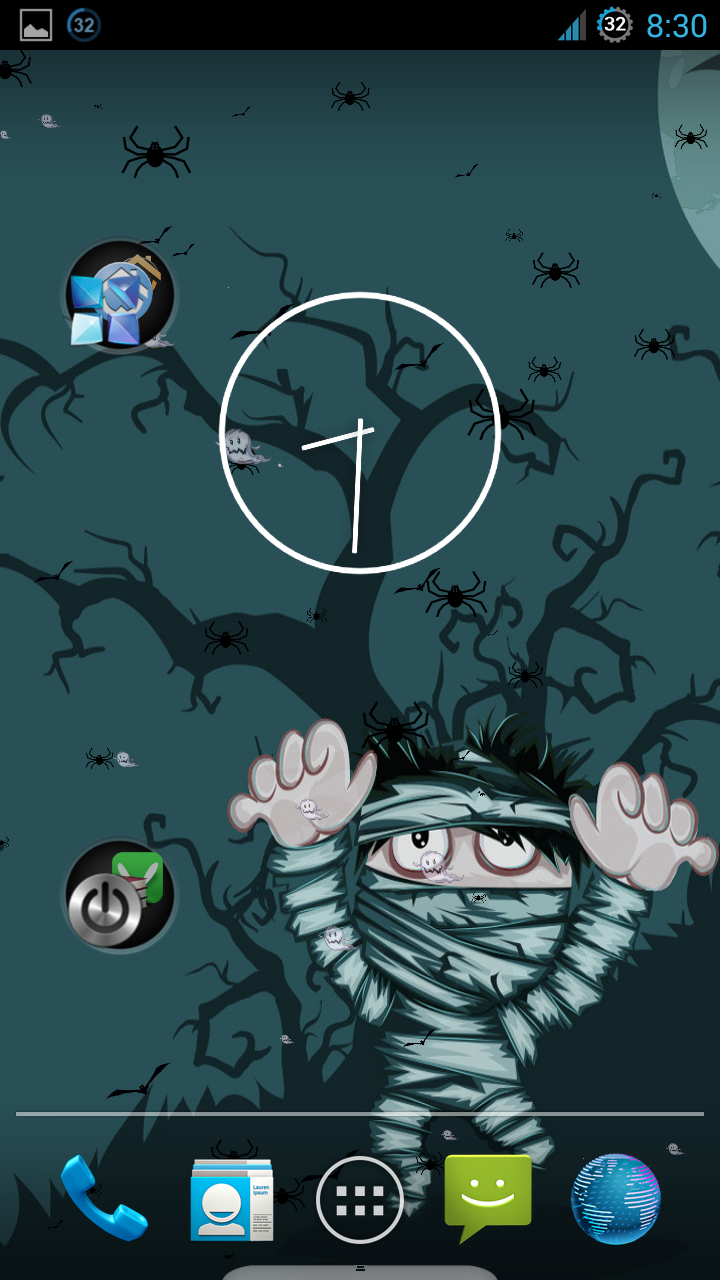Open the Browser globe icon

616,1199
